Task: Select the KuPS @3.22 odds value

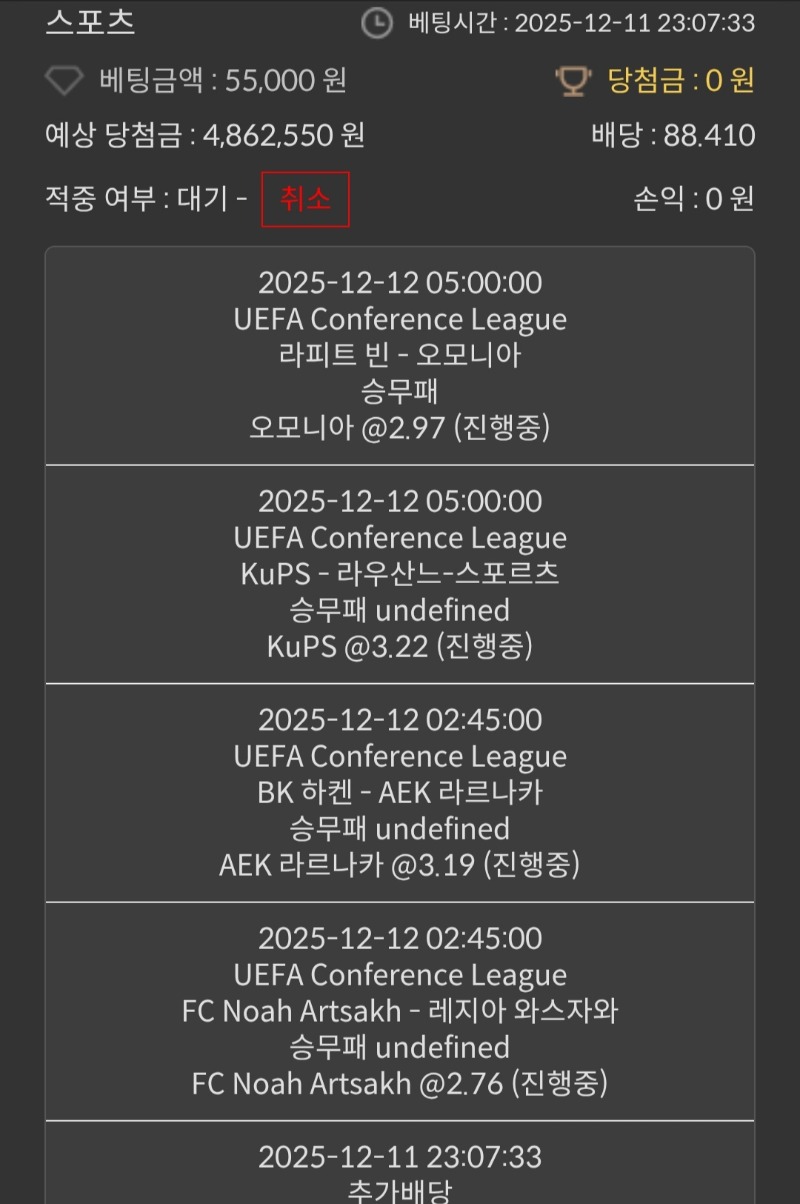Action: [400, 647]
